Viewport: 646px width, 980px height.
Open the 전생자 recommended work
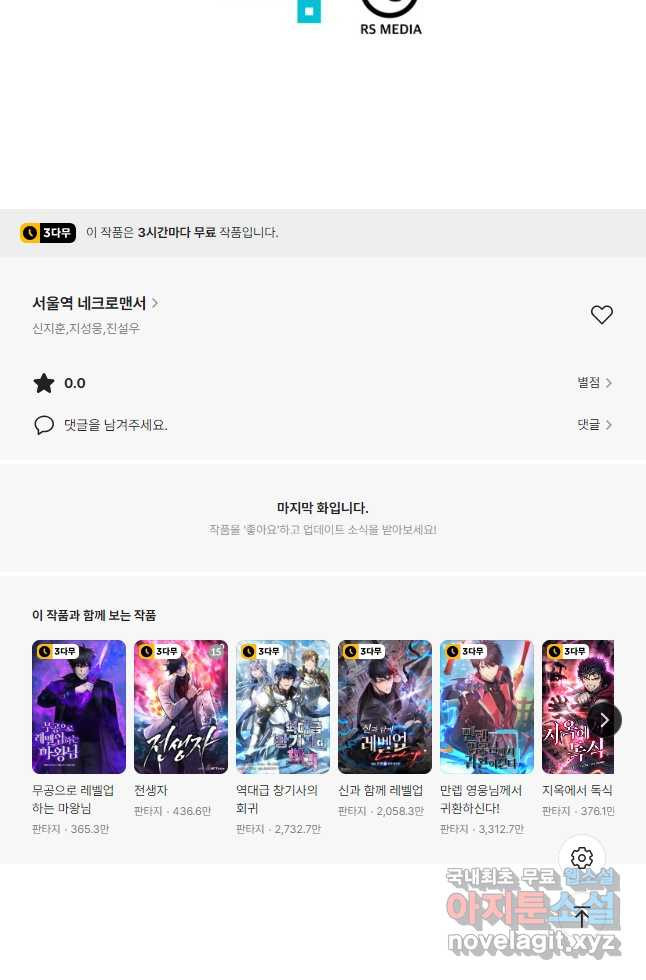pos(181,707)
